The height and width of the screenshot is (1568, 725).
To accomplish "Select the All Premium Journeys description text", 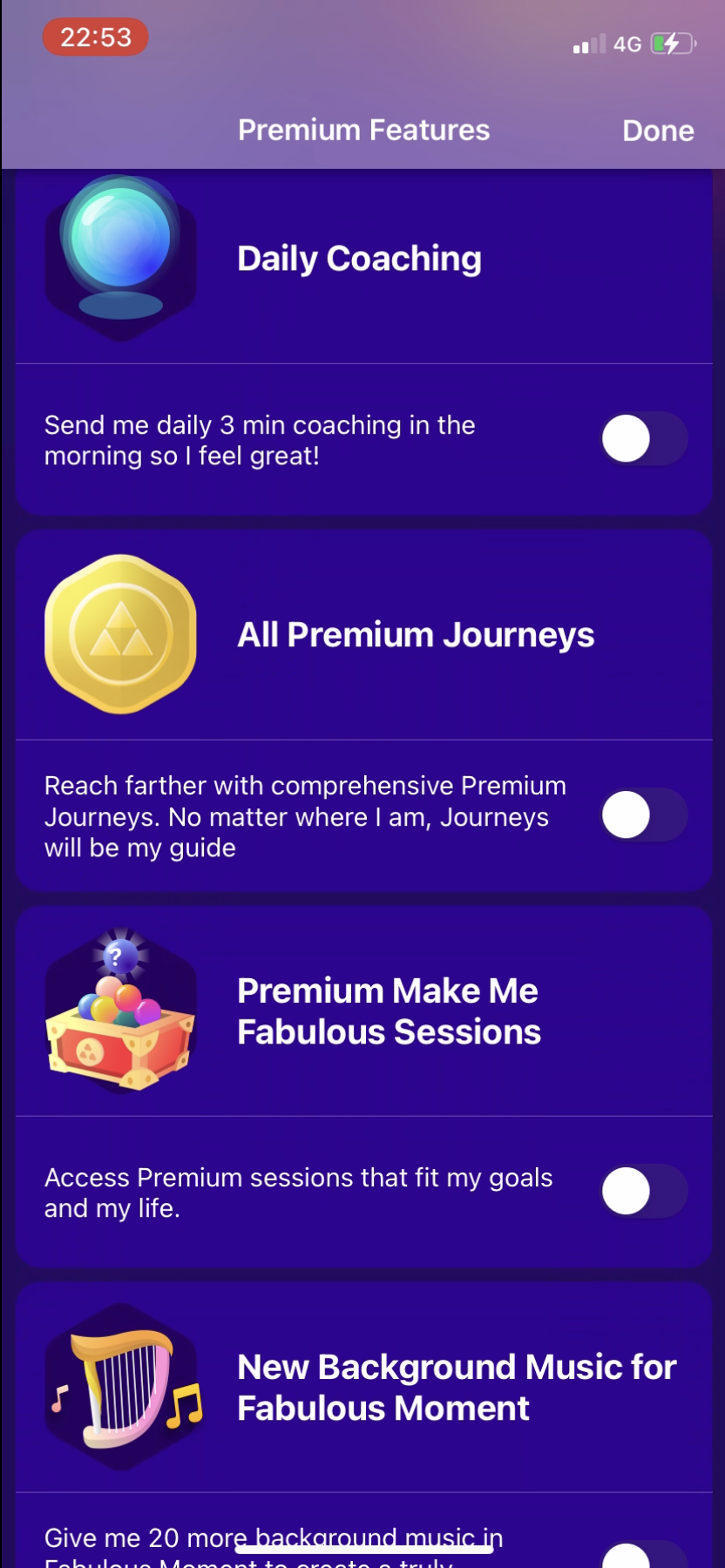I will (305, 816).
